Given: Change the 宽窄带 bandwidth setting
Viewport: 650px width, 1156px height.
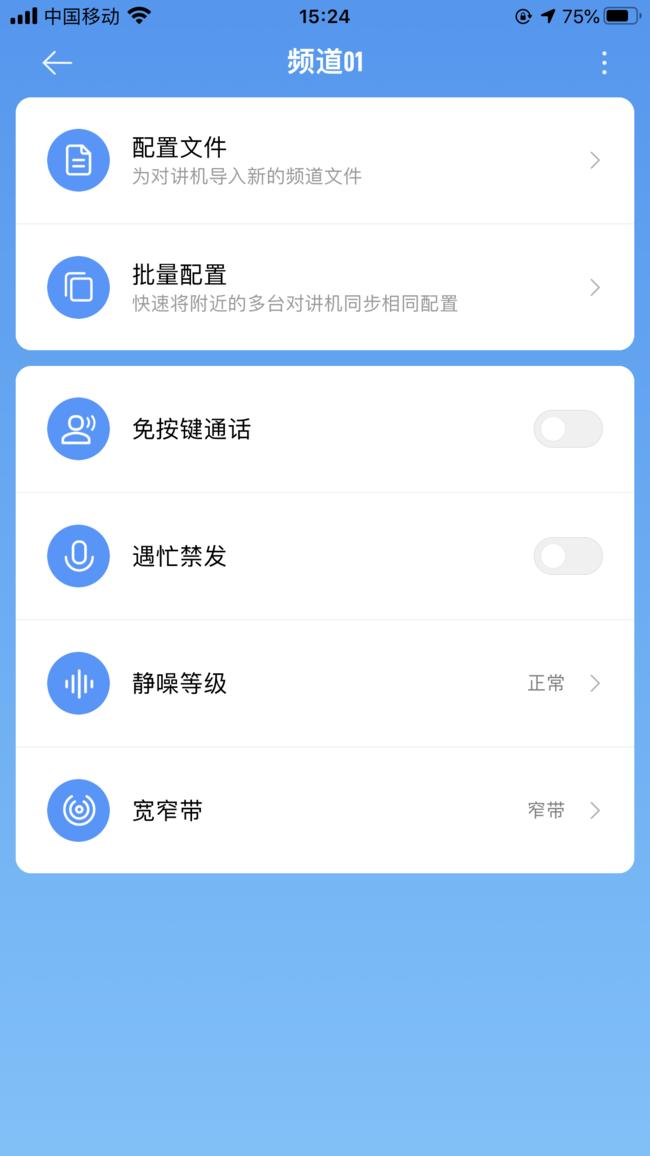Looking at the screenshot, I should [x=325, y=810].
